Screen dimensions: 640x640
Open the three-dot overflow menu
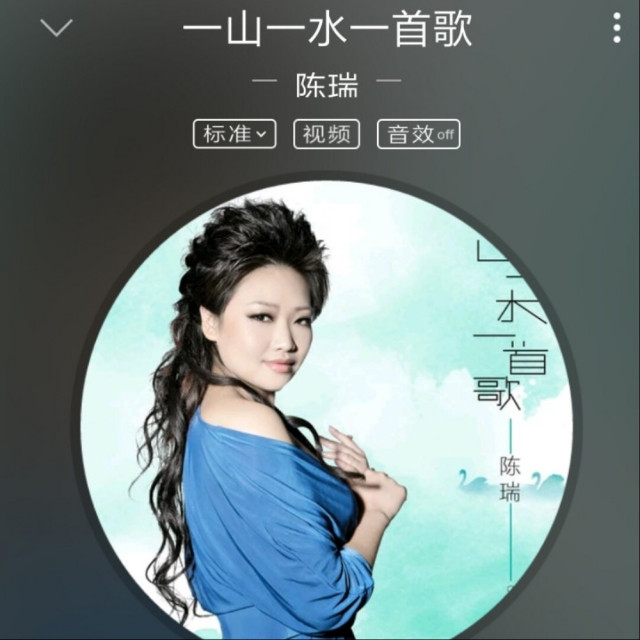(617, 28)
